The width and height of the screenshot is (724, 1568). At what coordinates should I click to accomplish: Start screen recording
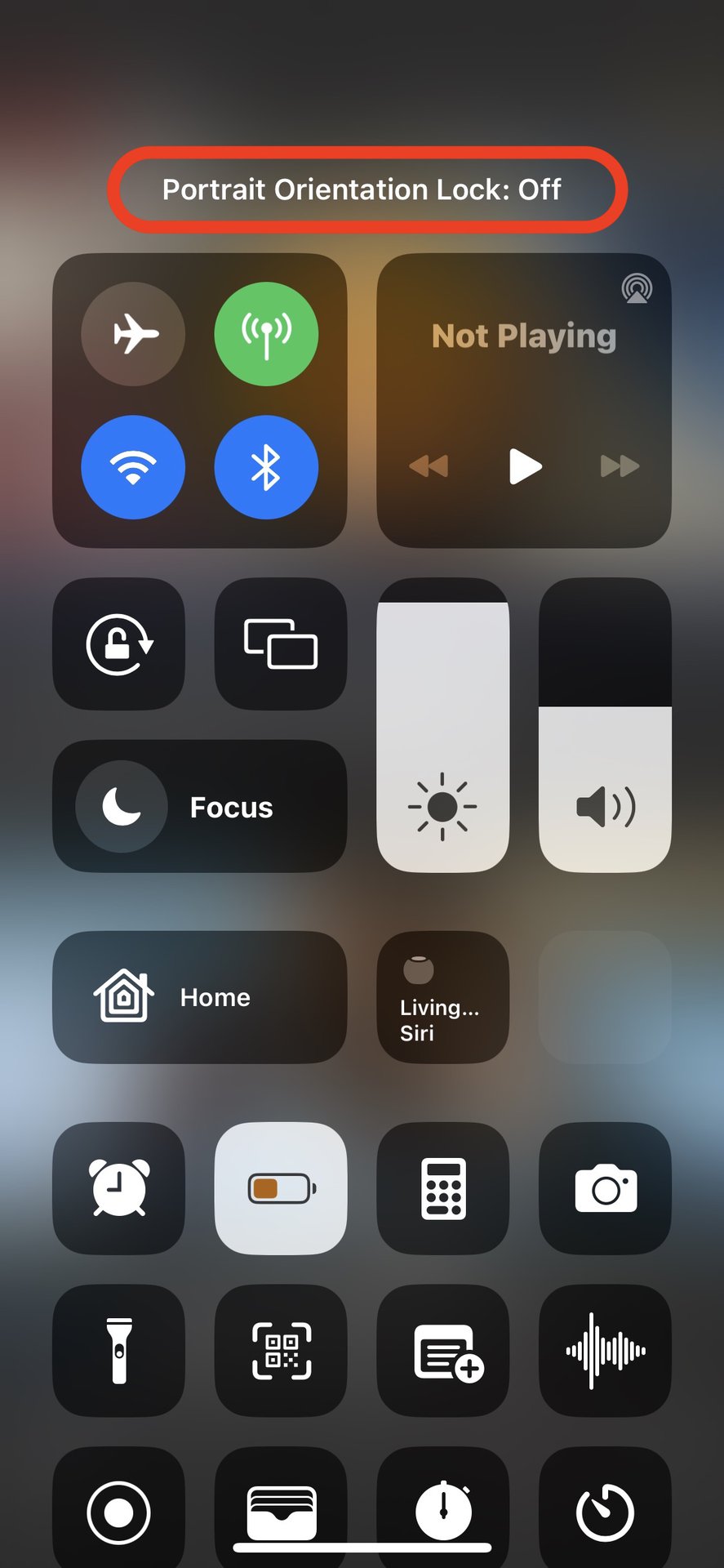pos(119,1511)
